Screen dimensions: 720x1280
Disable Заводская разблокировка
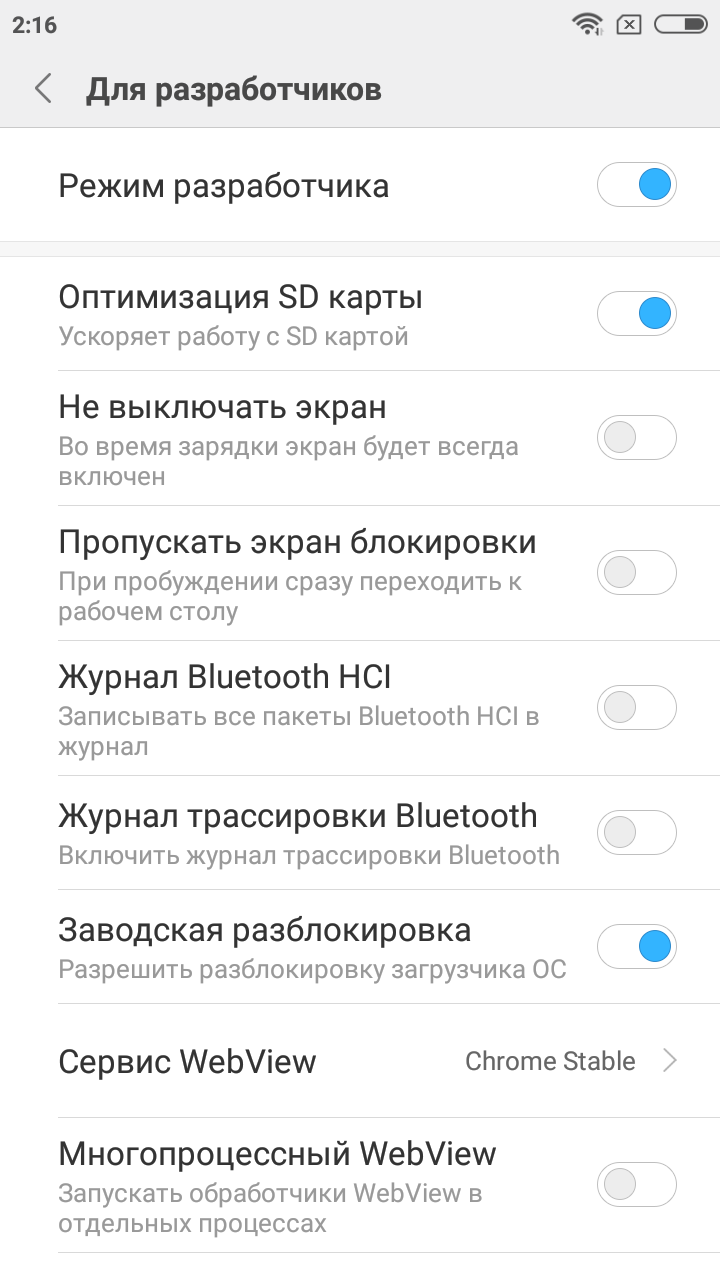coord(636,947)
